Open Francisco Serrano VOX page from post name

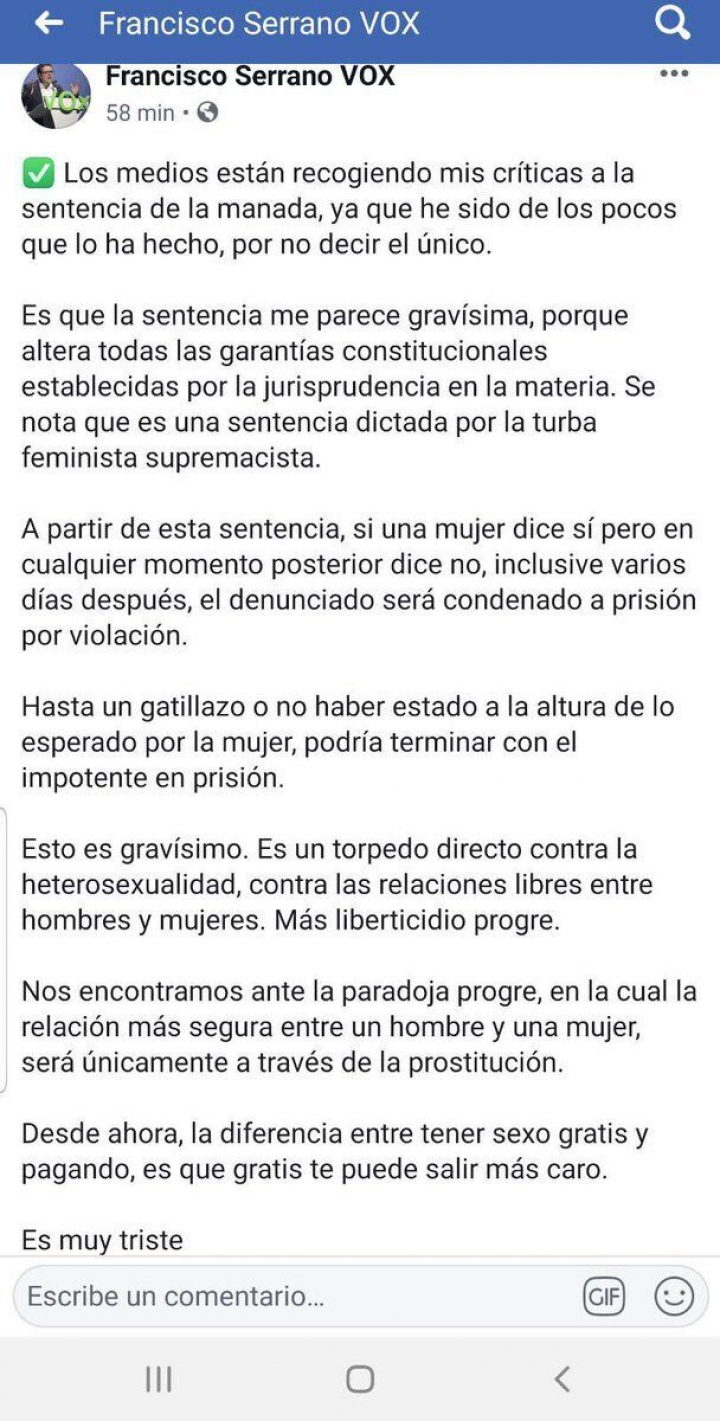250,76
